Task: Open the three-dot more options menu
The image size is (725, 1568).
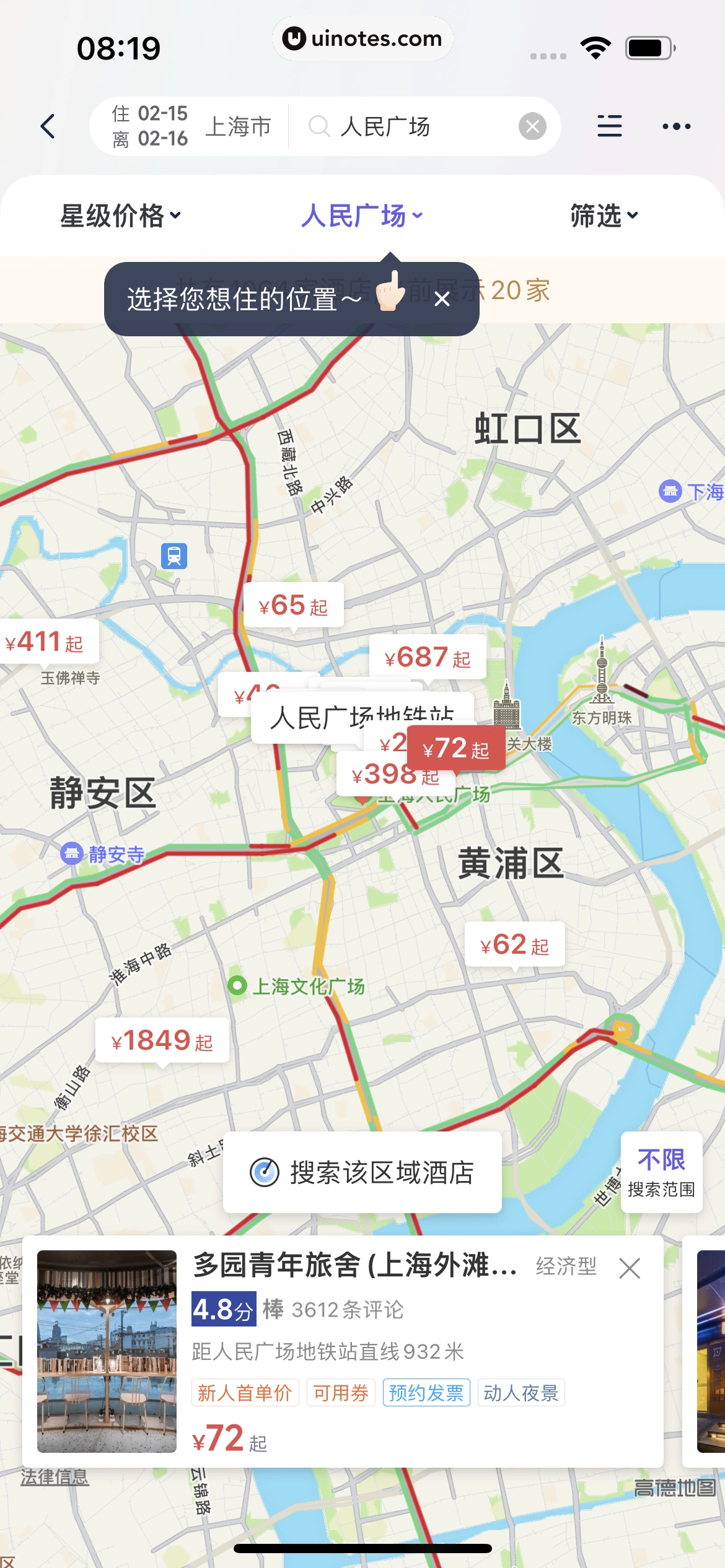Action: [x=676, y=126]
